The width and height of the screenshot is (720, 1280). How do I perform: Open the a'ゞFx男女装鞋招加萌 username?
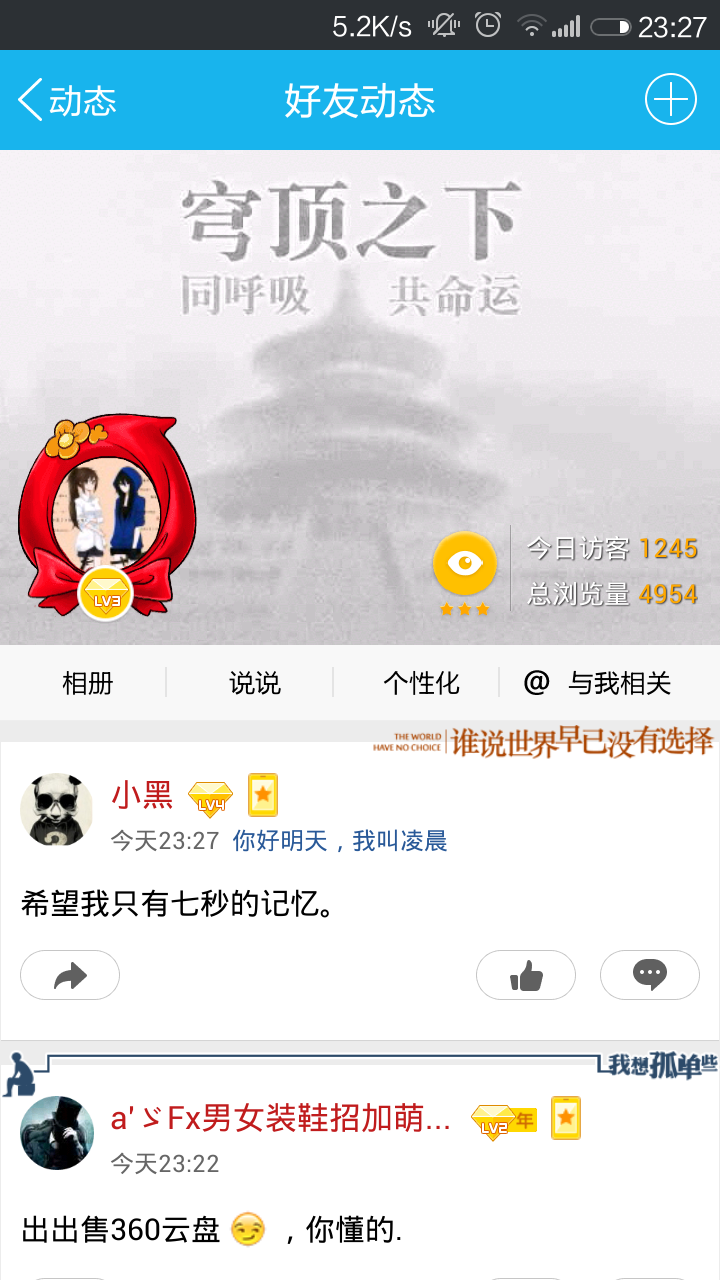point(280,1118)
